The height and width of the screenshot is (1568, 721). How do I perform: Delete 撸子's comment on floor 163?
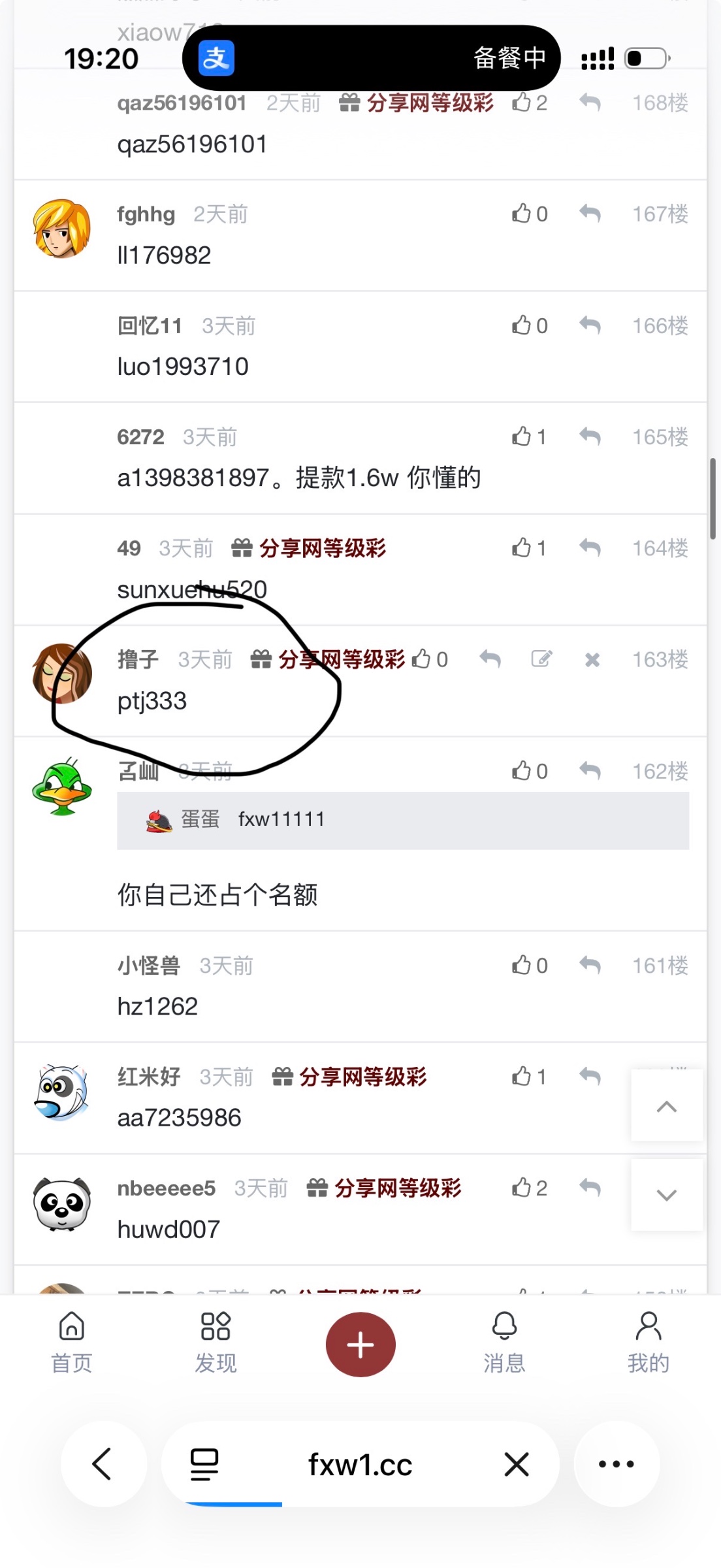click(x=592, y=660)
